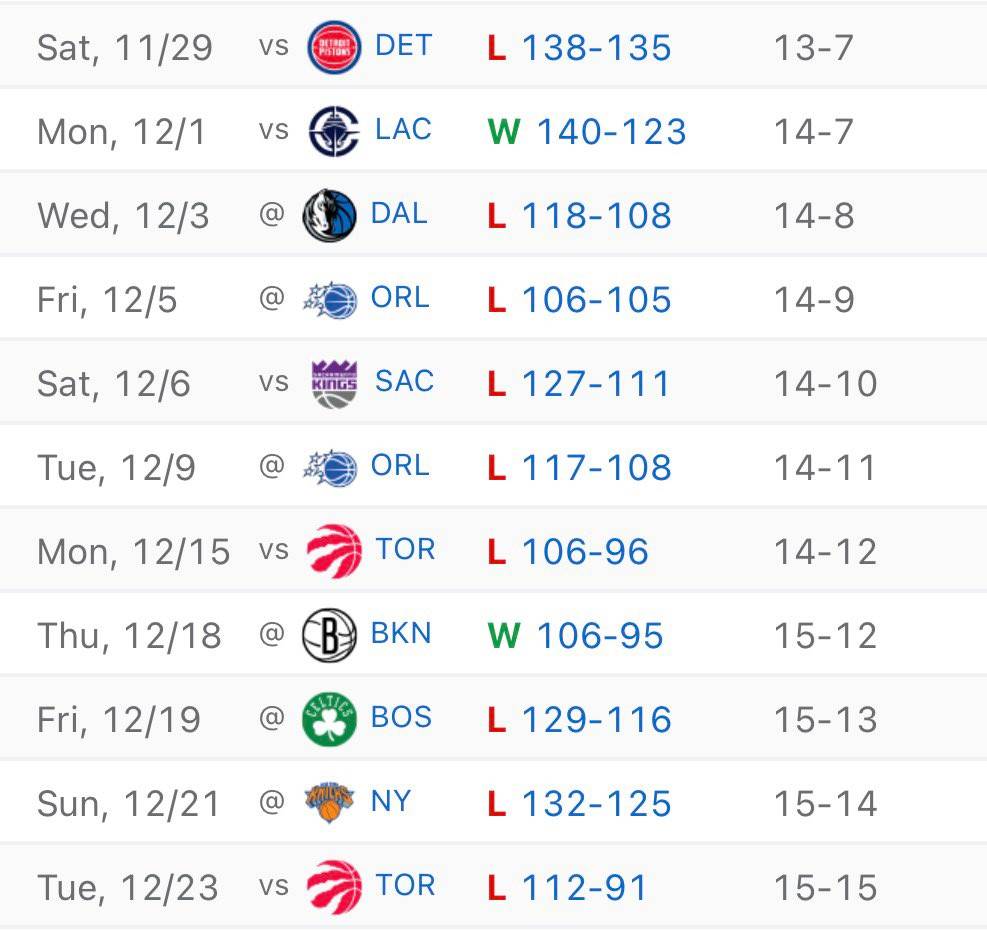This screenshot has height=931, width=987.
Task: Select the LAC team link
Action: [403, 130]
